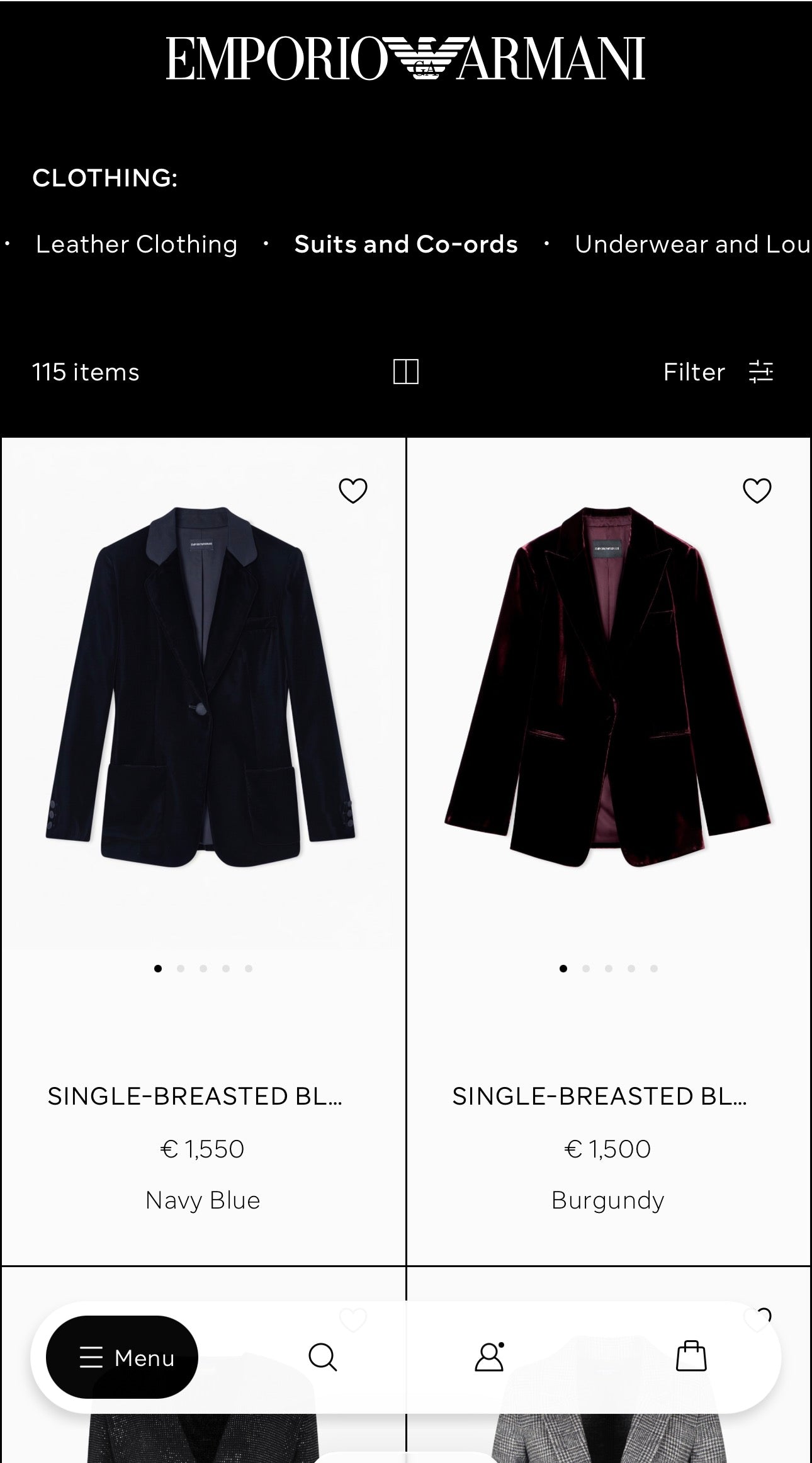Add the navy blue blazer to wishlist
Viewport: 812px width, 1463px height.
click(x=354, y=489)
